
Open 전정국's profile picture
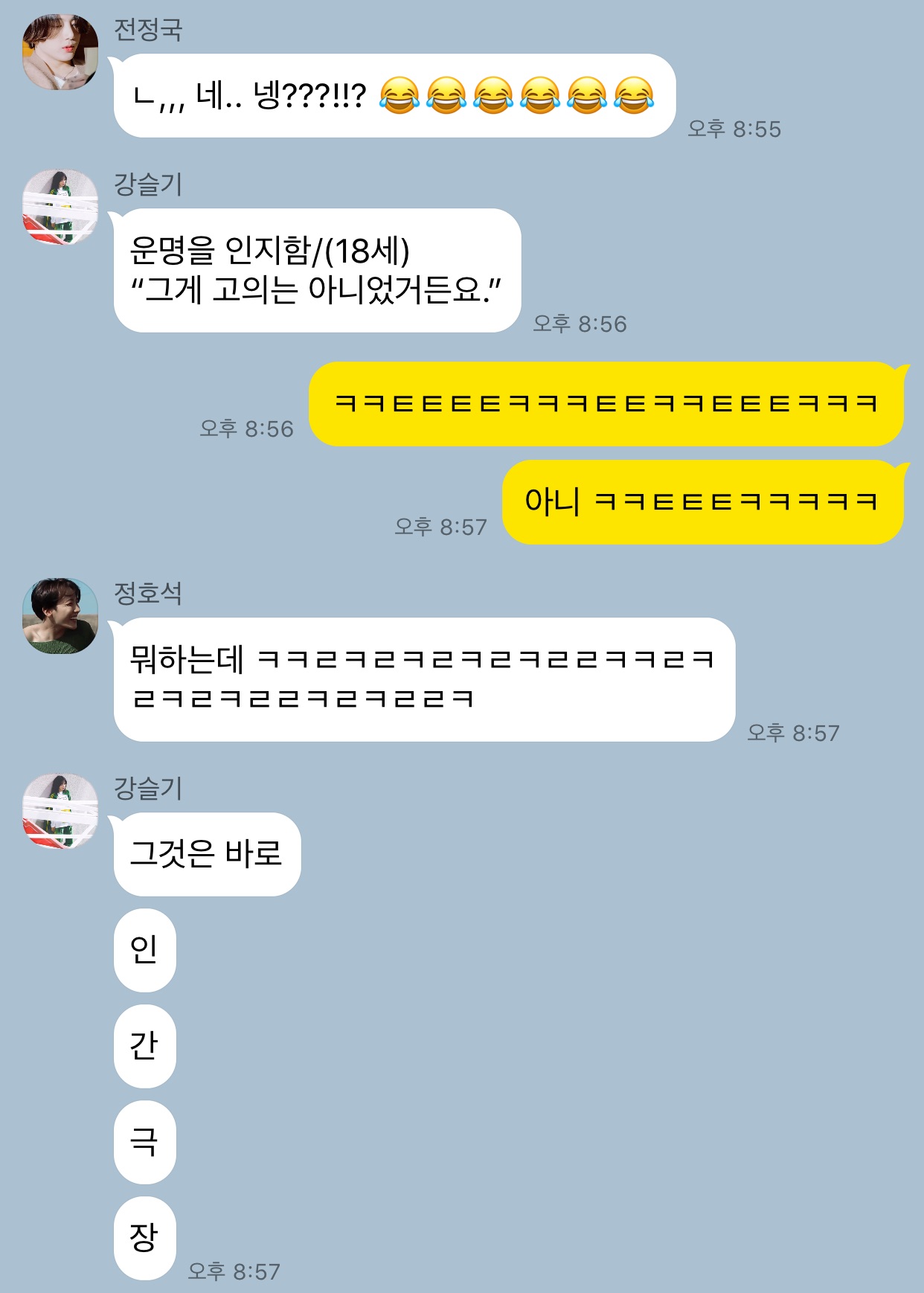[x=60, y=52]
